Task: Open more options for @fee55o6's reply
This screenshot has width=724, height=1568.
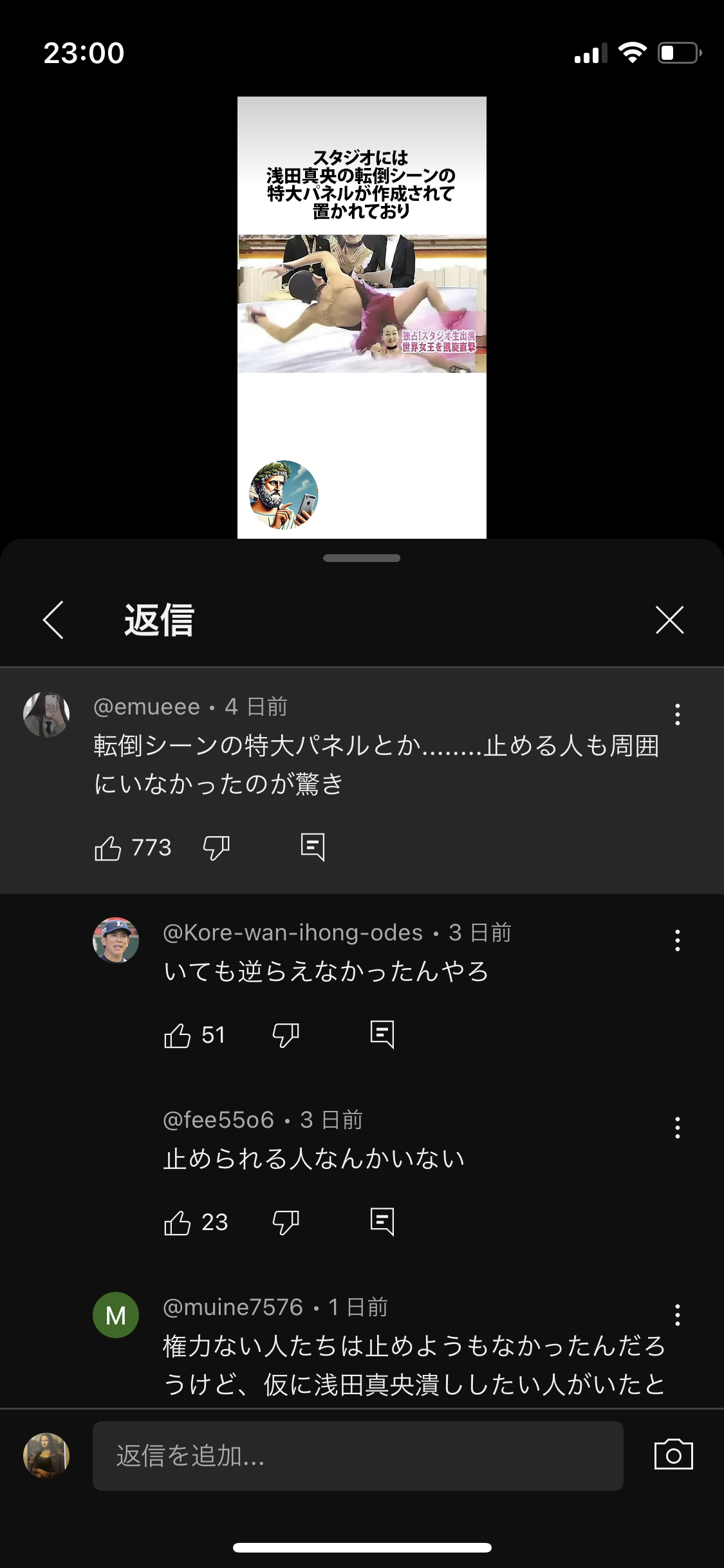Action: pos(677,1128)
